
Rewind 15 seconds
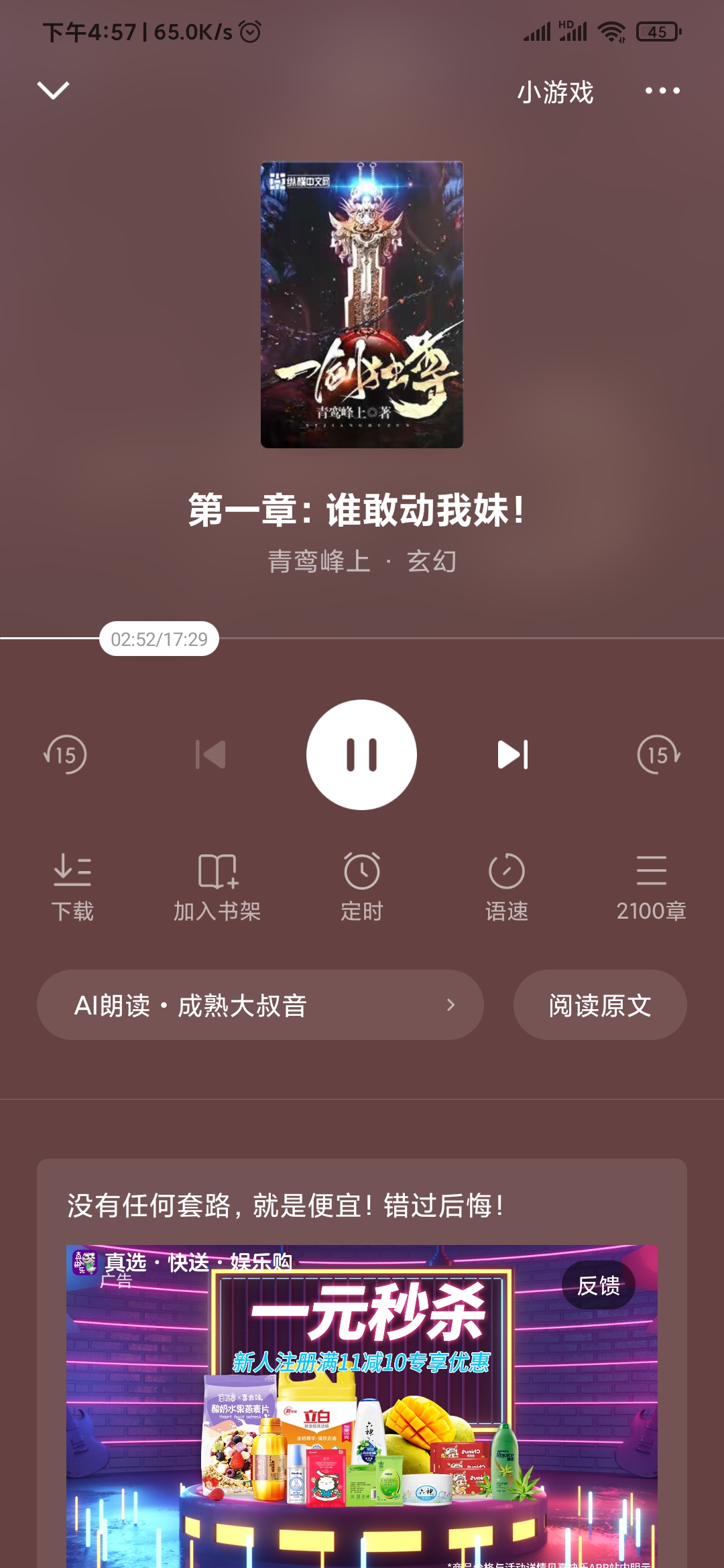pos(65,755)
